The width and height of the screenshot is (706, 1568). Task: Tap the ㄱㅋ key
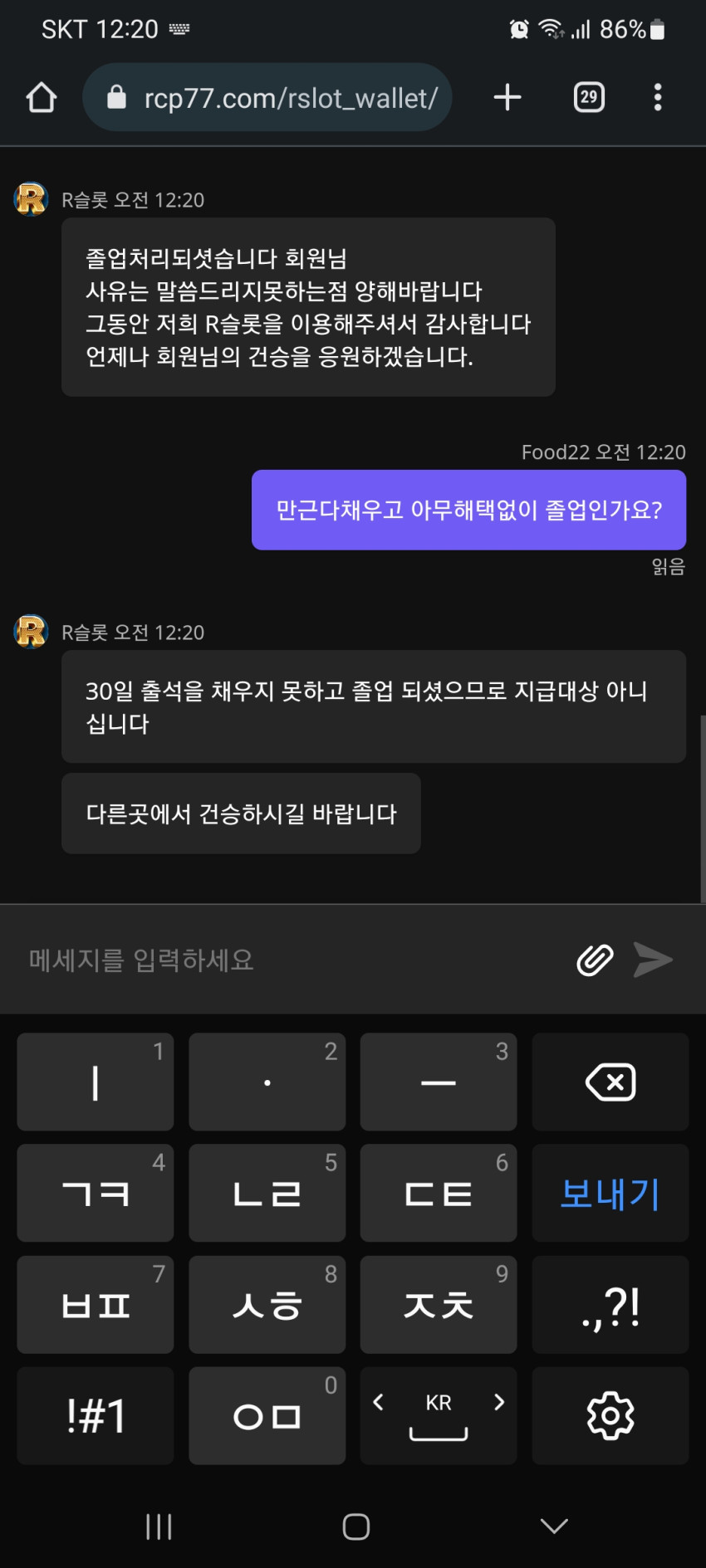(96, 1193)
